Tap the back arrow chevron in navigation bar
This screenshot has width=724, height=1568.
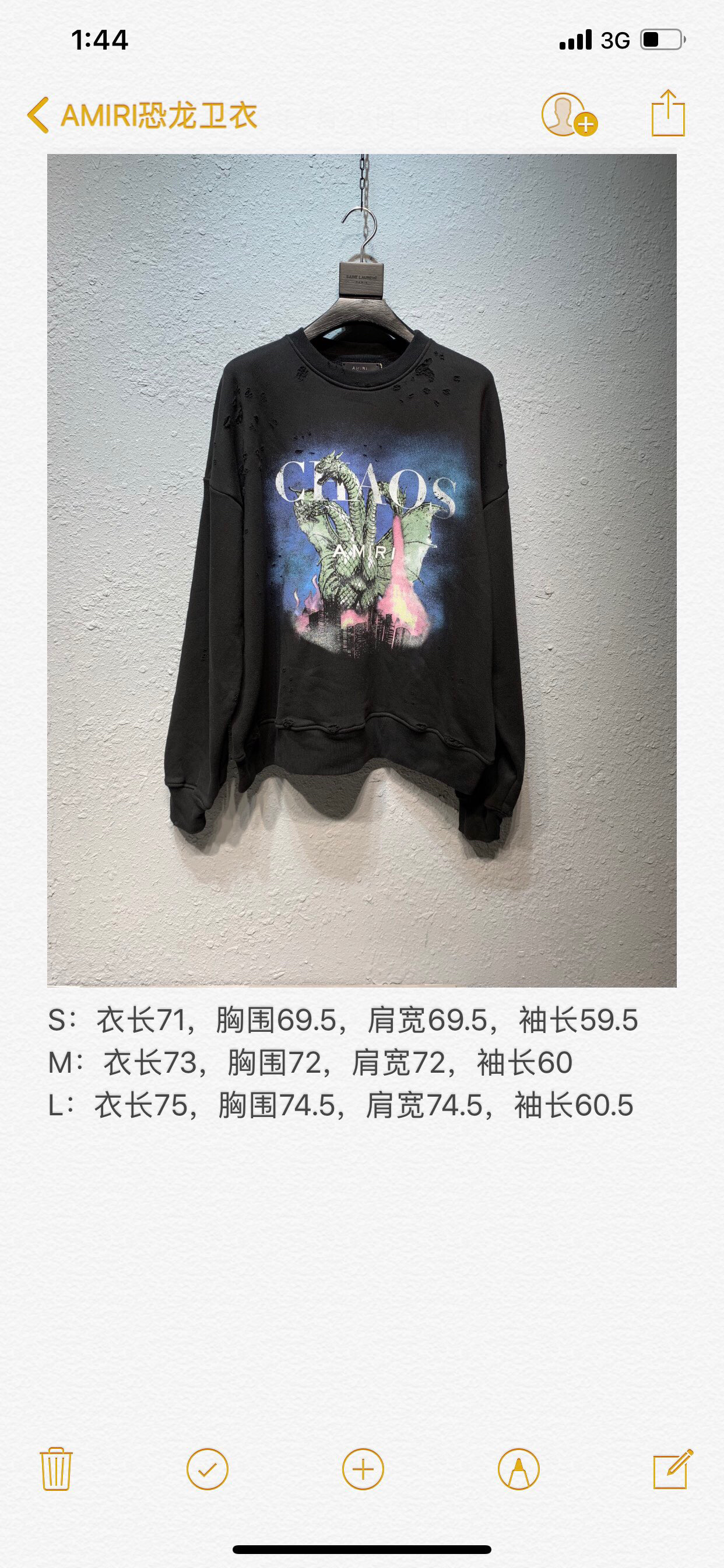coord(38,116)
